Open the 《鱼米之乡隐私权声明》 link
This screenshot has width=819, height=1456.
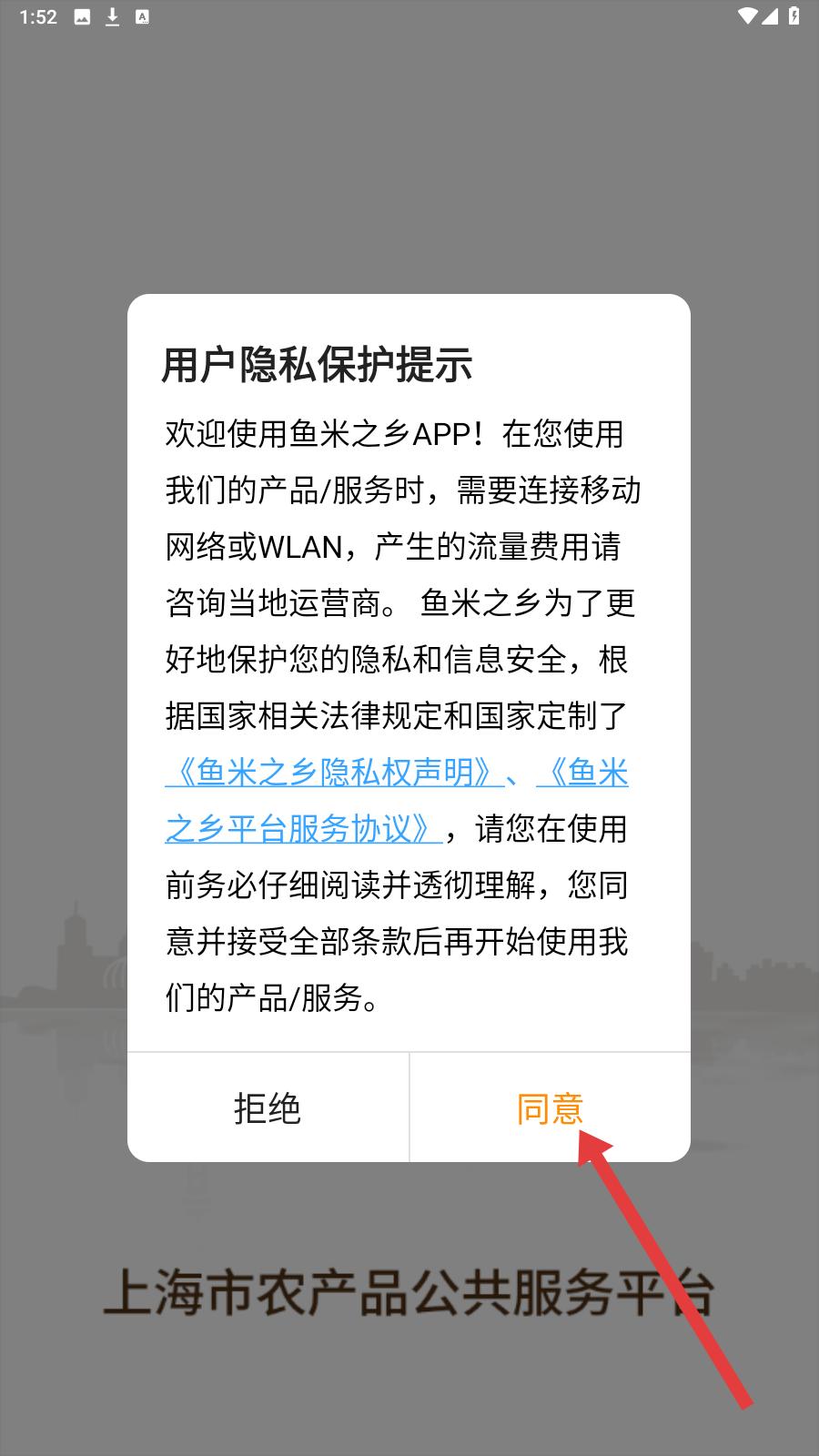pyautogui.click(x=334, y=773)
